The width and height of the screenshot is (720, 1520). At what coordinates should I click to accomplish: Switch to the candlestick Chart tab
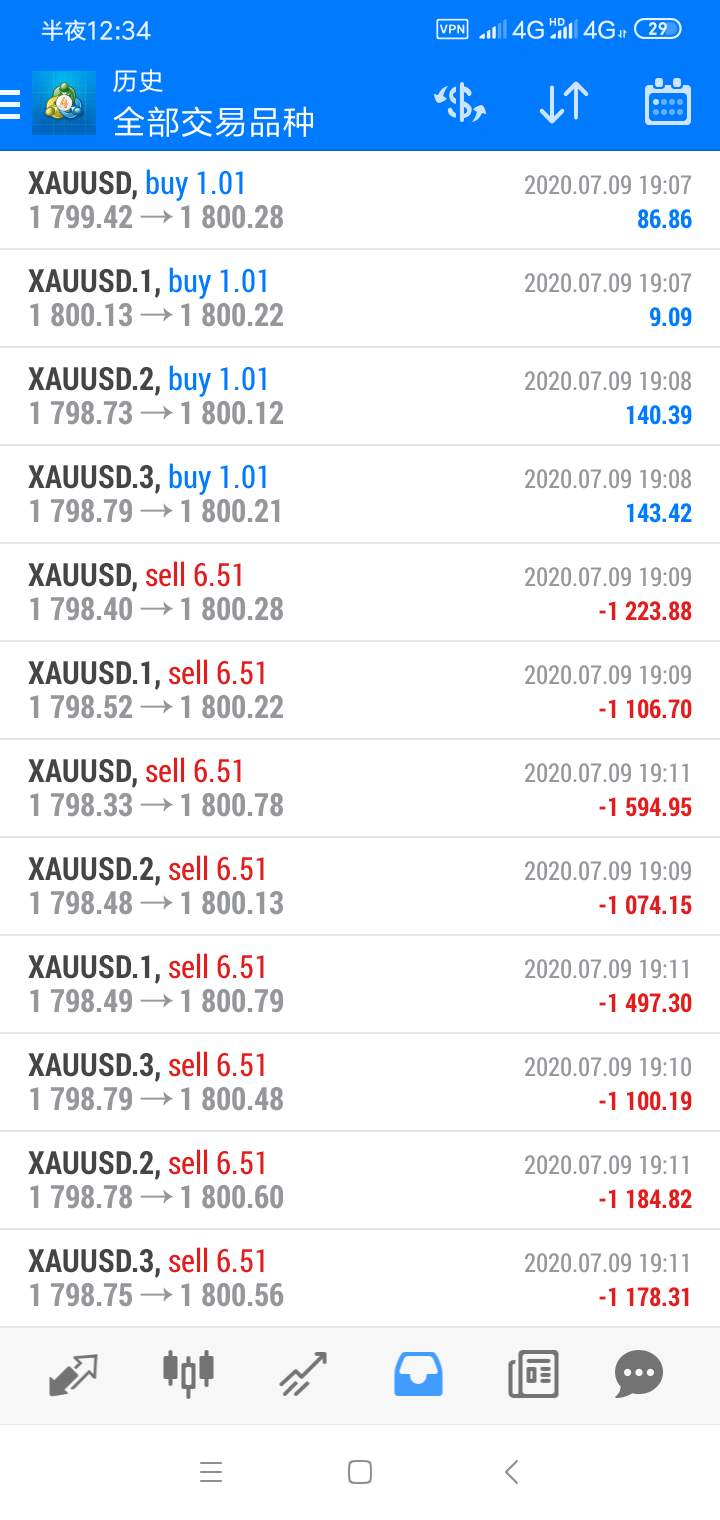point(188,1372)
